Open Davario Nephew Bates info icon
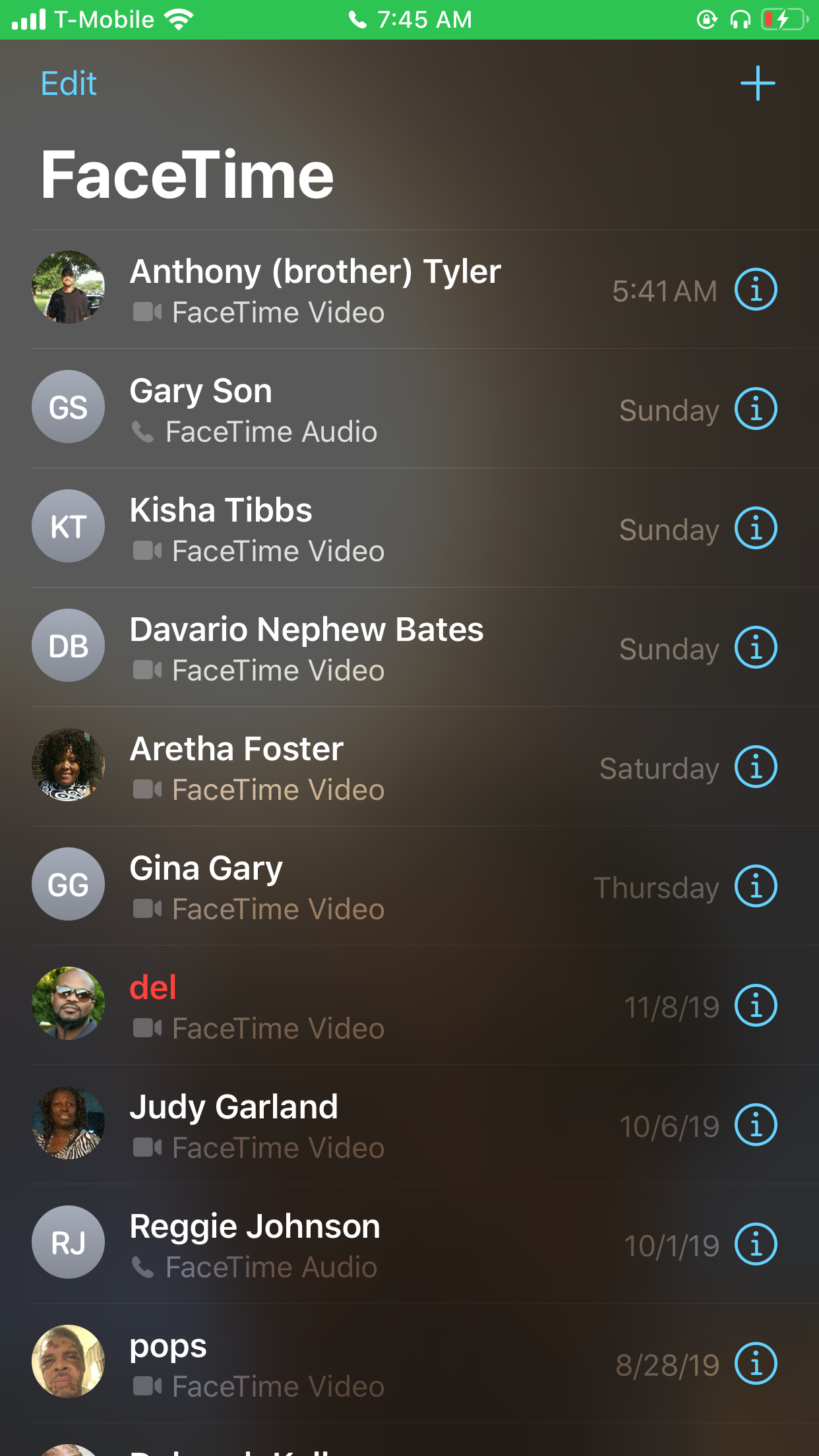Screen dimensions: 819x1456 click(756, 648)
